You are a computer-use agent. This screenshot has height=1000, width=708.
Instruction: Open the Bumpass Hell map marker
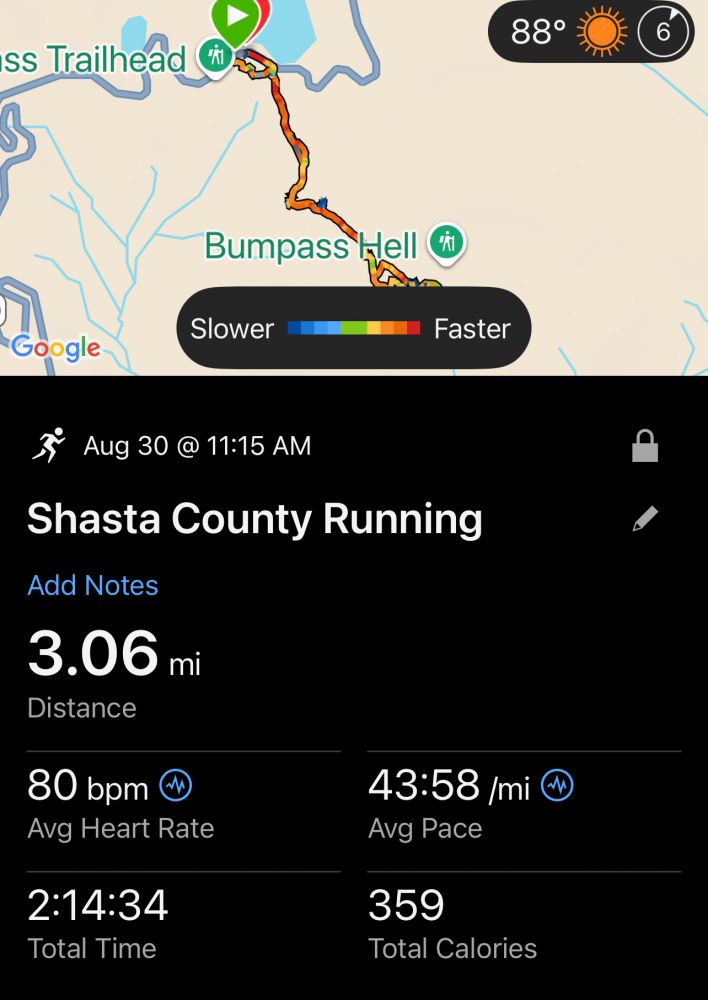point(448,241)
